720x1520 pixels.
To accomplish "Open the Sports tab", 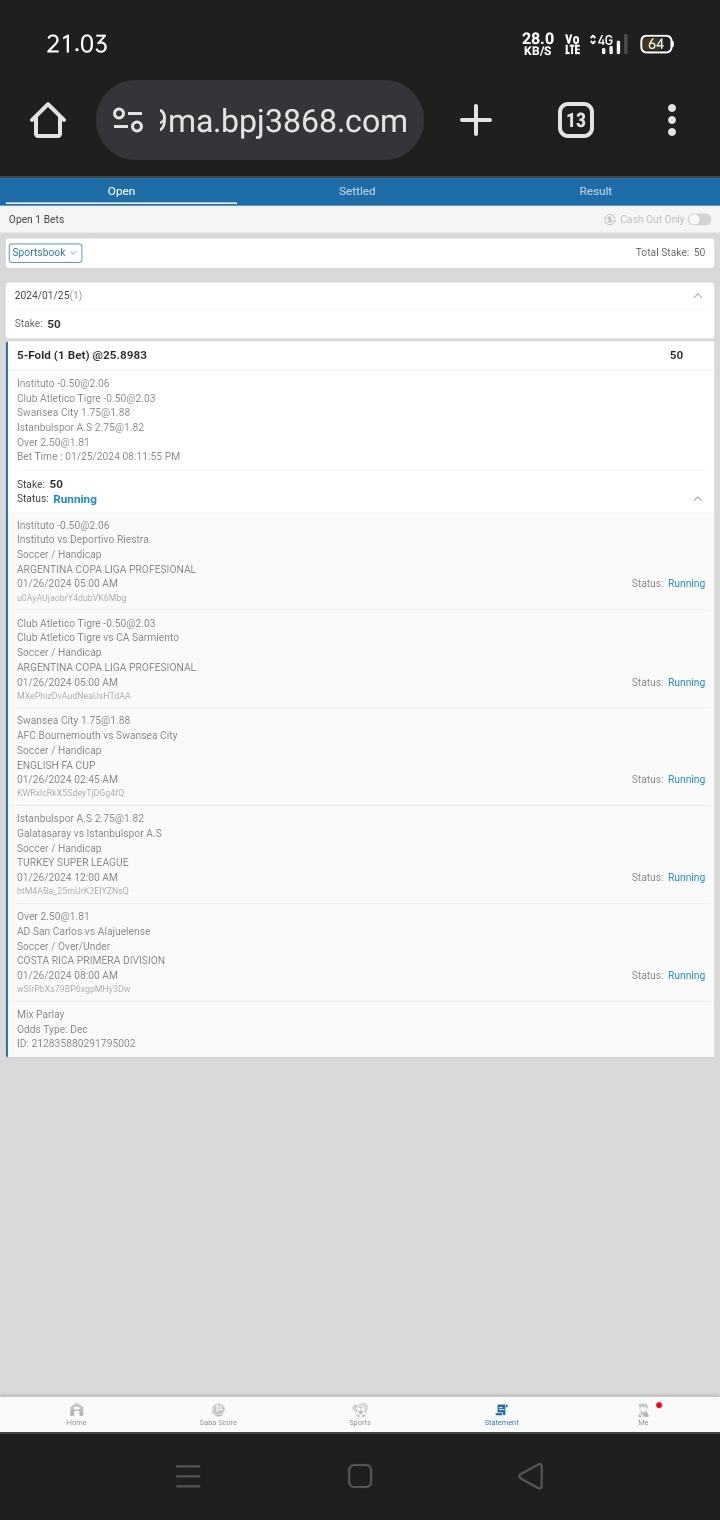I will pos(360,1413).
